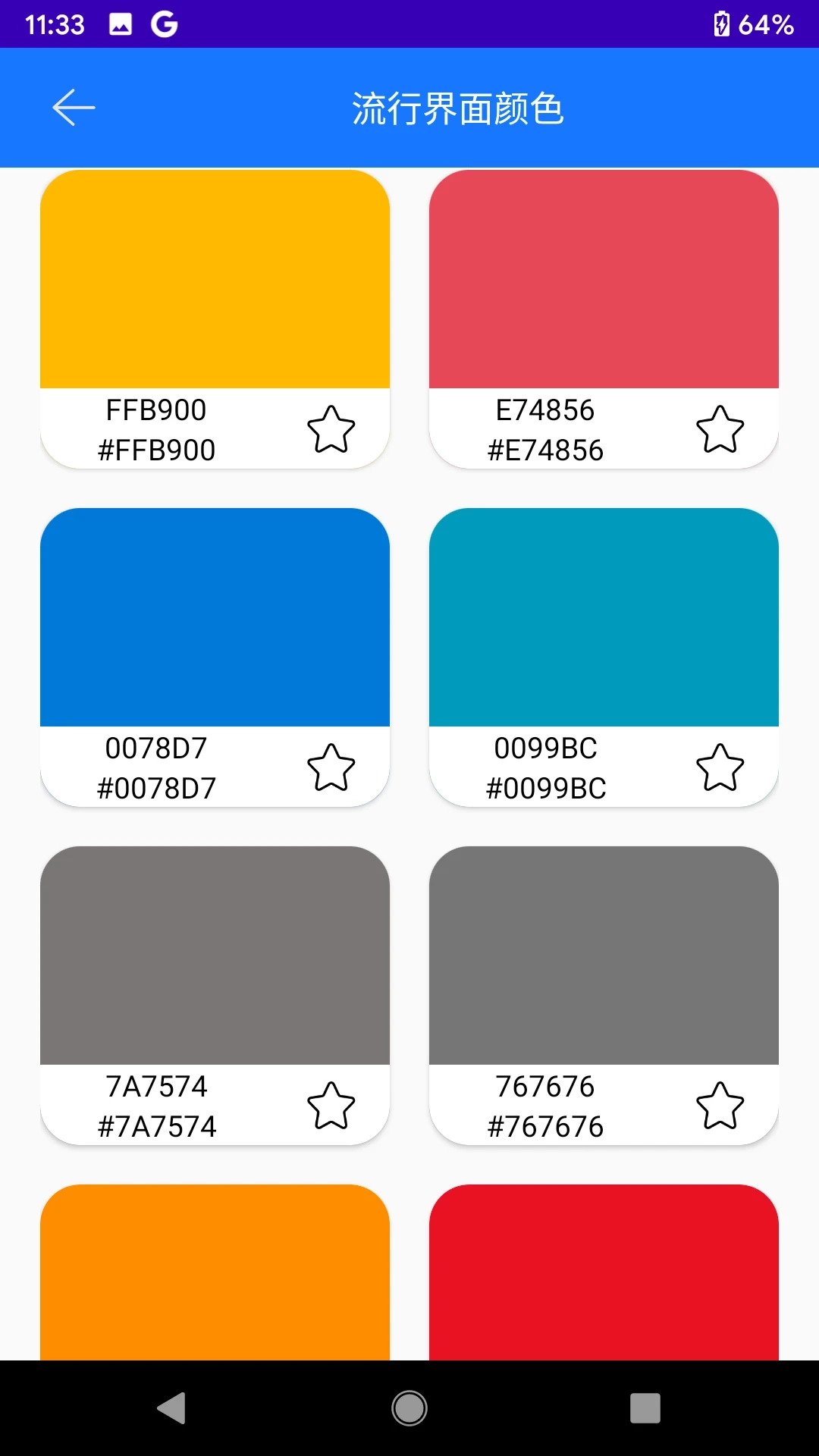Go back using the header arrow
This screenshot has width=819, height=1456.
(74, 108)
